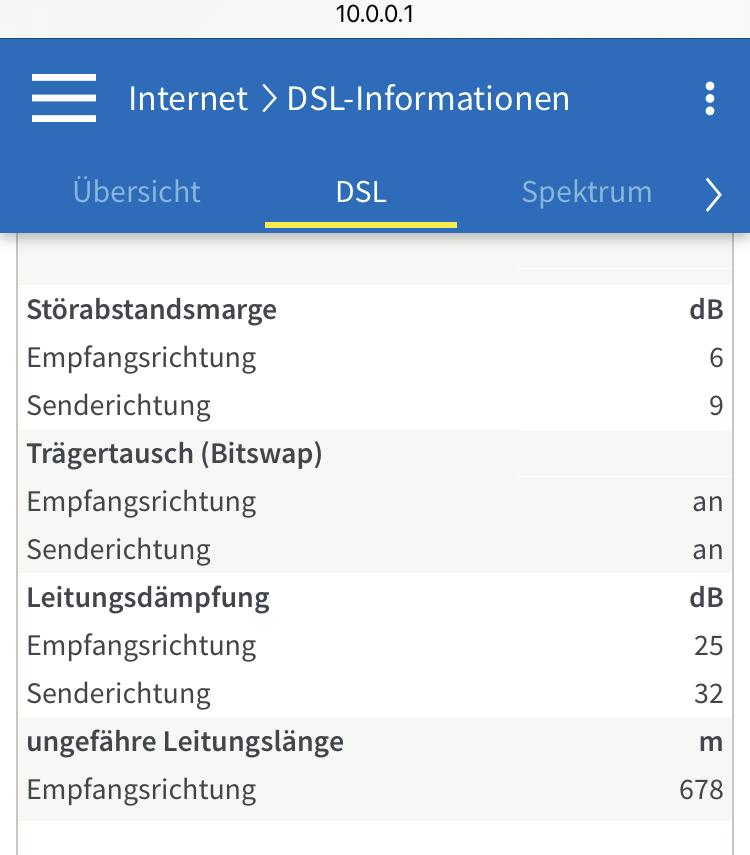Select the DSL tab

[x=361, y=192]
